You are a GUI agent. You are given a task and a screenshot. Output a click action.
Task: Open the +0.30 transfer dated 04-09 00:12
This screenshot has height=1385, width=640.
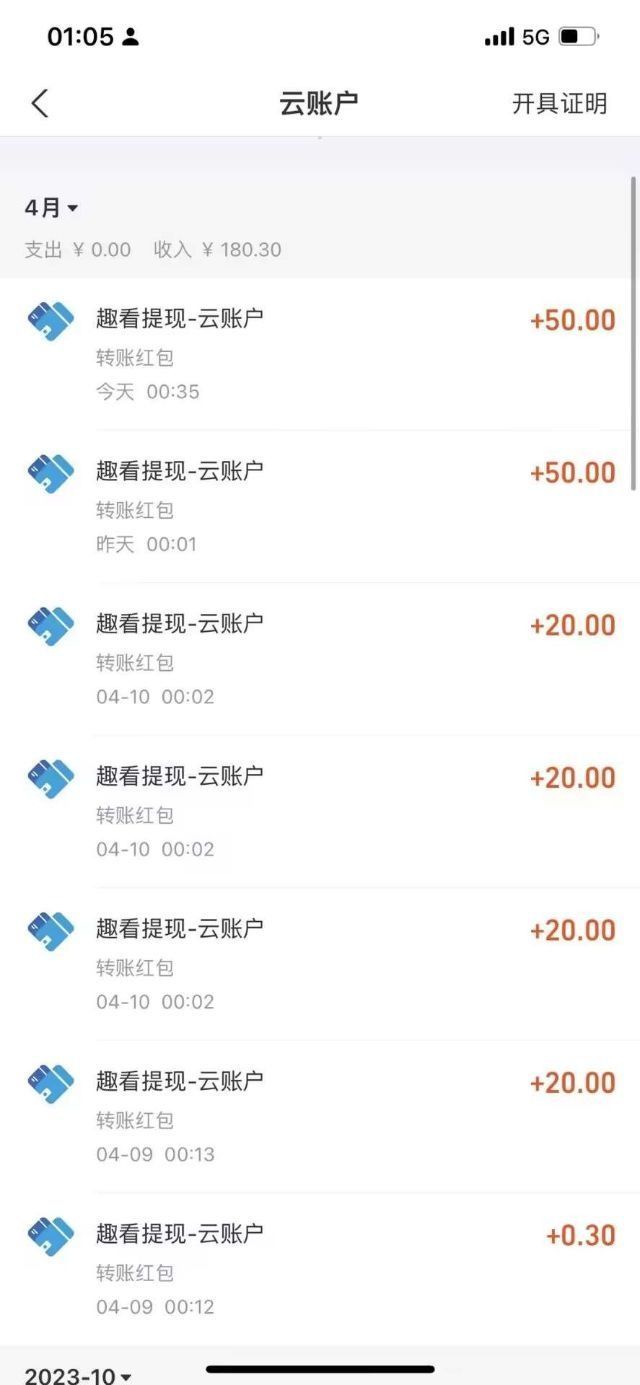320,1269
